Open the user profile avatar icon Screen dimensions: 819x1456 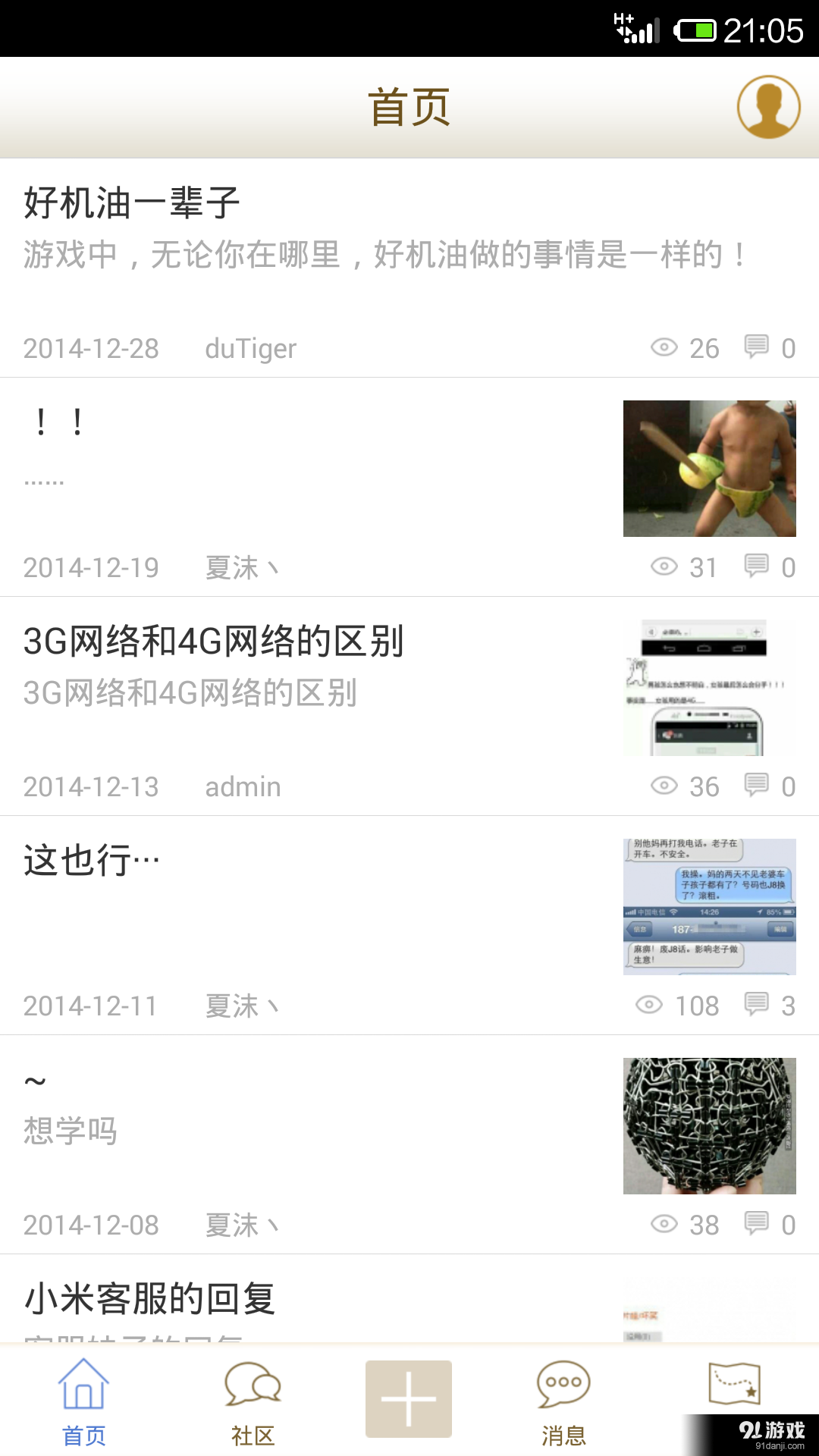pos(768,107)
